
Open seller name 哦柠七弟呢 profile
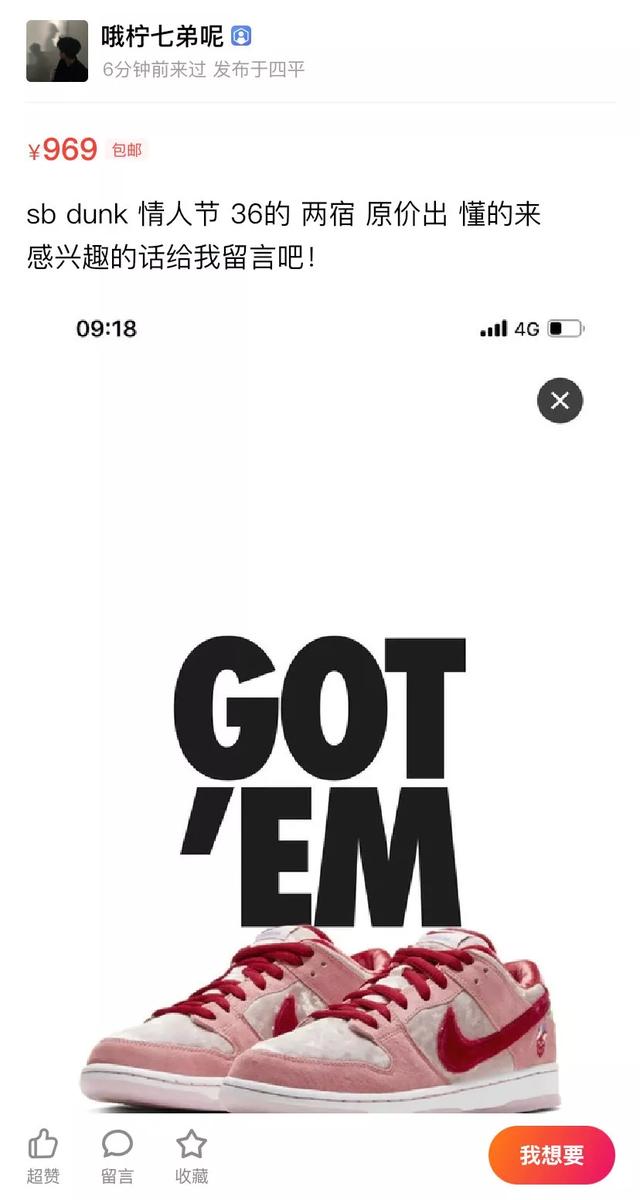click(x=162, y=38)
